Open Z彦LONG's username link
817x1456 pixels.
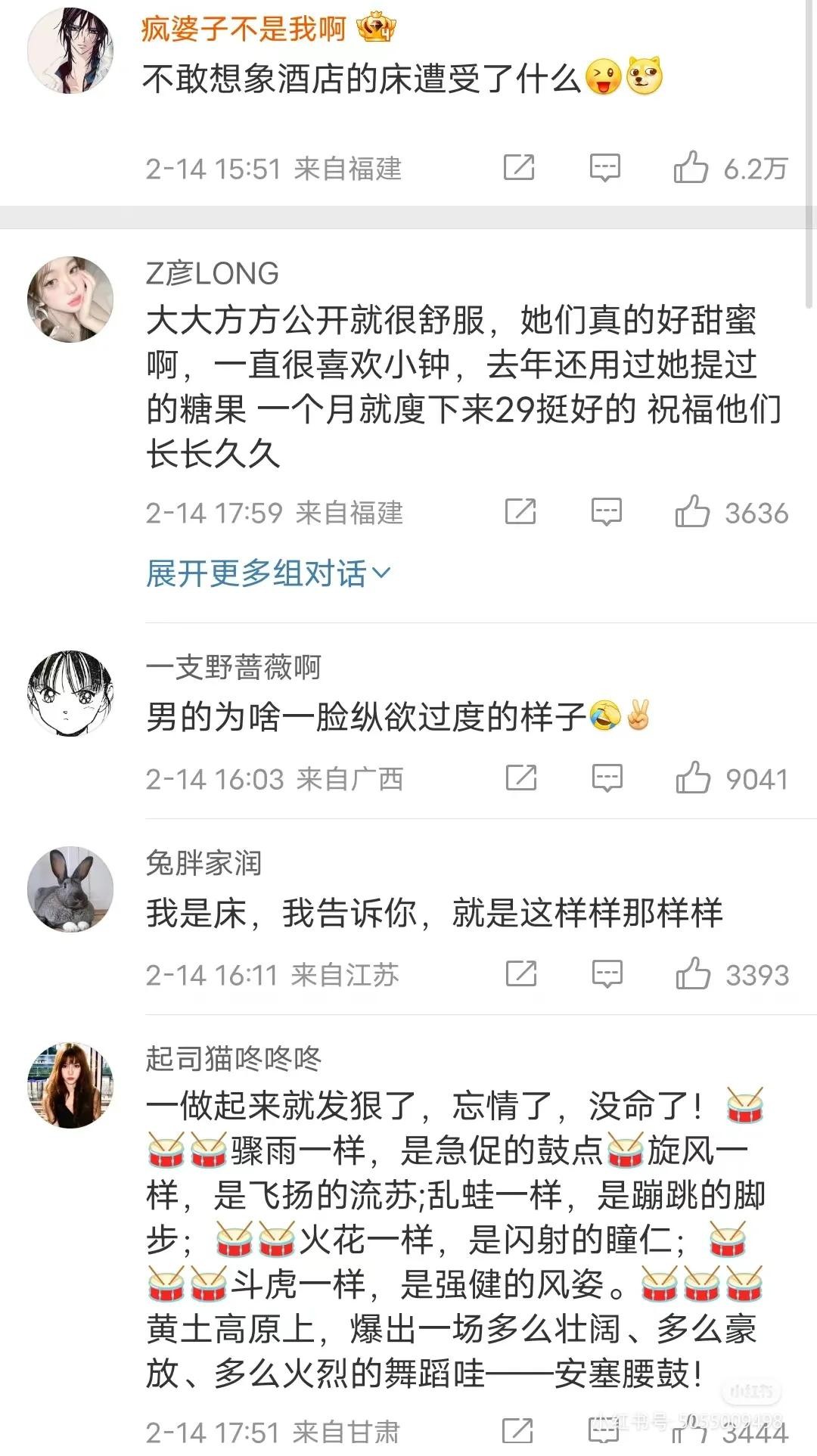point(212,273)
